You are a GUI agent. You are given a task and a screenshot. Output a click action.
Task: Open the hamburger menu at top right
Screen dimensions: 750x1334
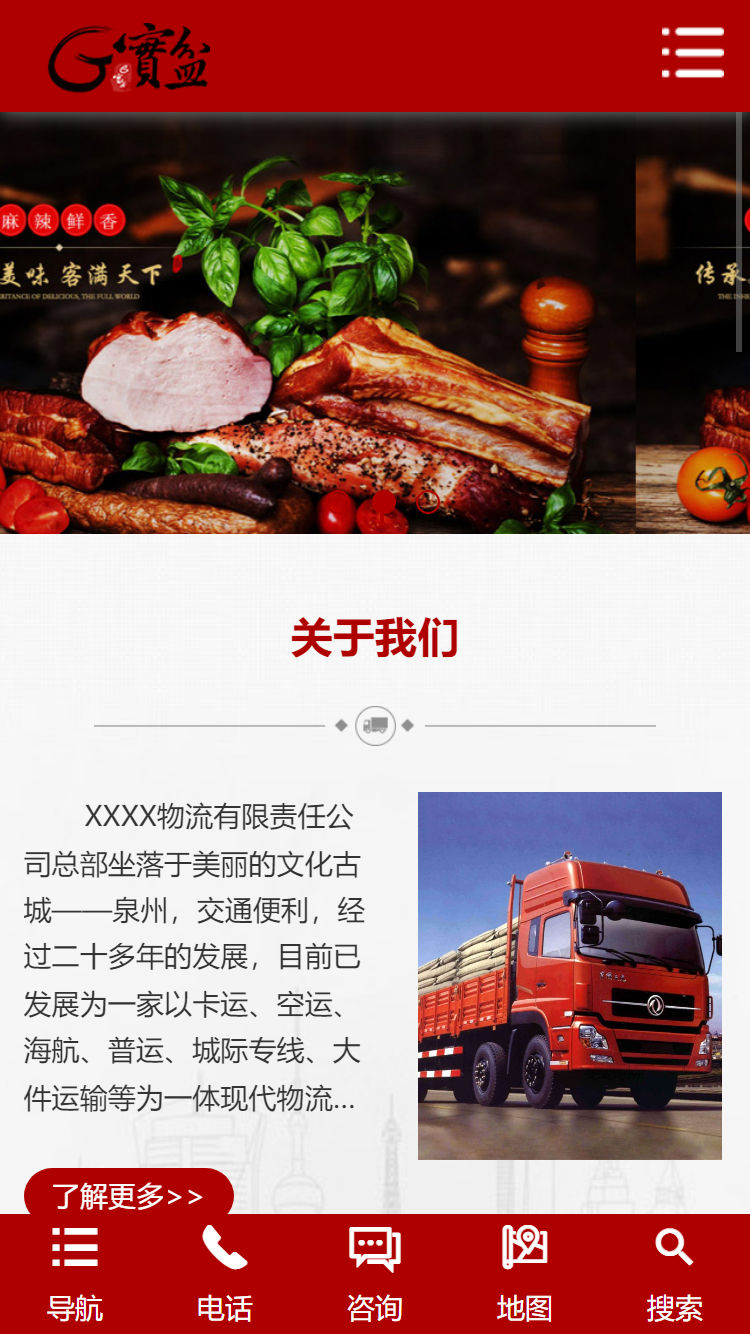(x=692, y=53)
